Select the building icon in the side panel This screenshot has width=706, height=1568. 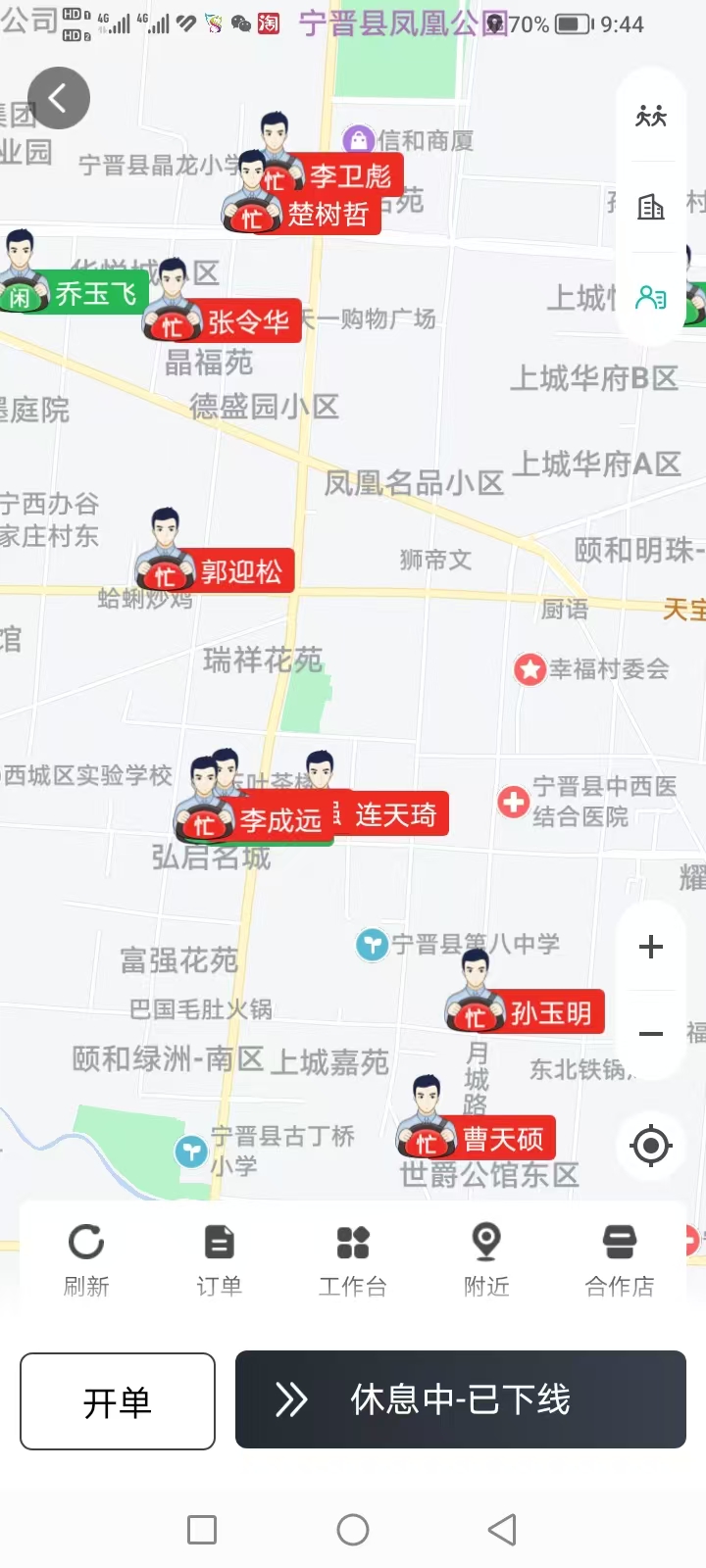pos(651,207)
